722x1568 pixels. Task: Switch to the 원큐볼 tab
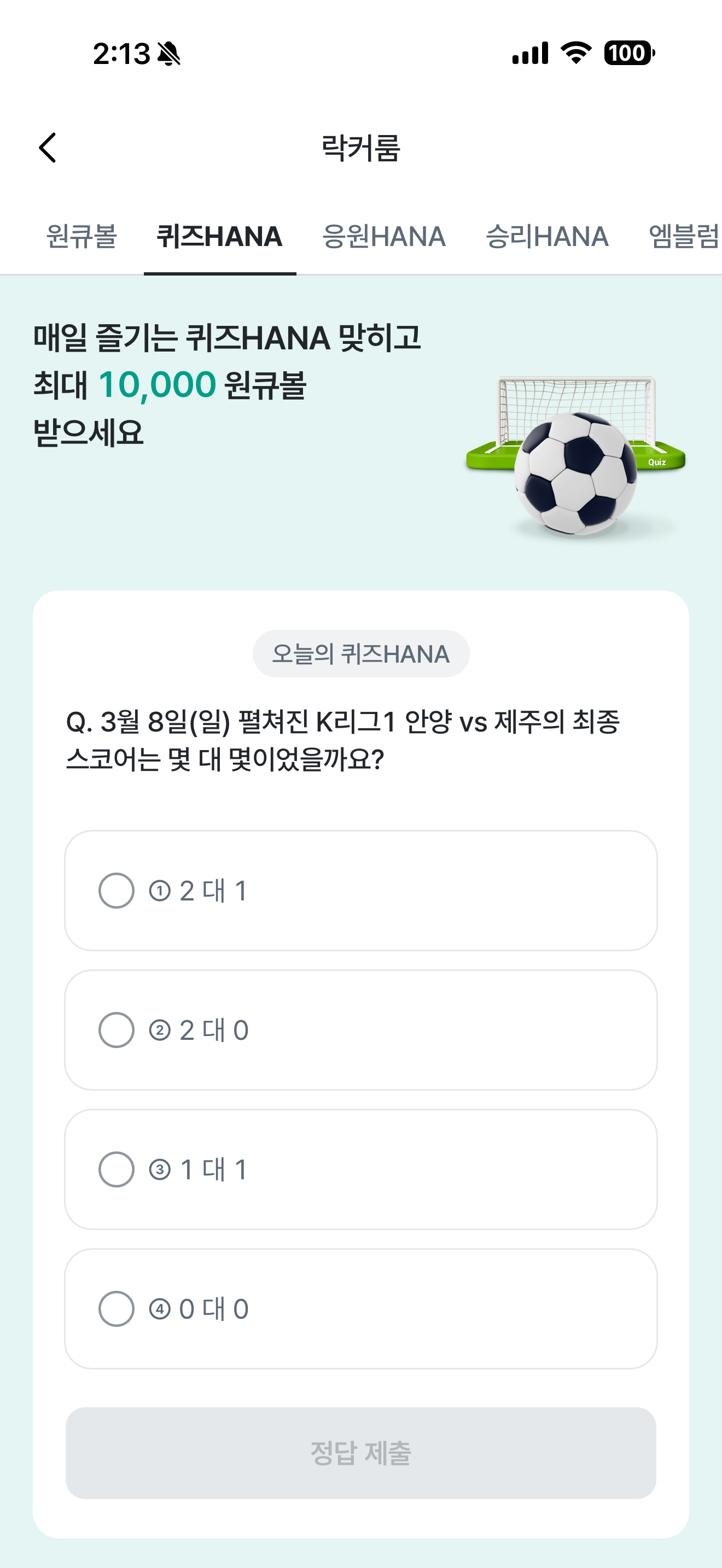(x=81, y=236)
